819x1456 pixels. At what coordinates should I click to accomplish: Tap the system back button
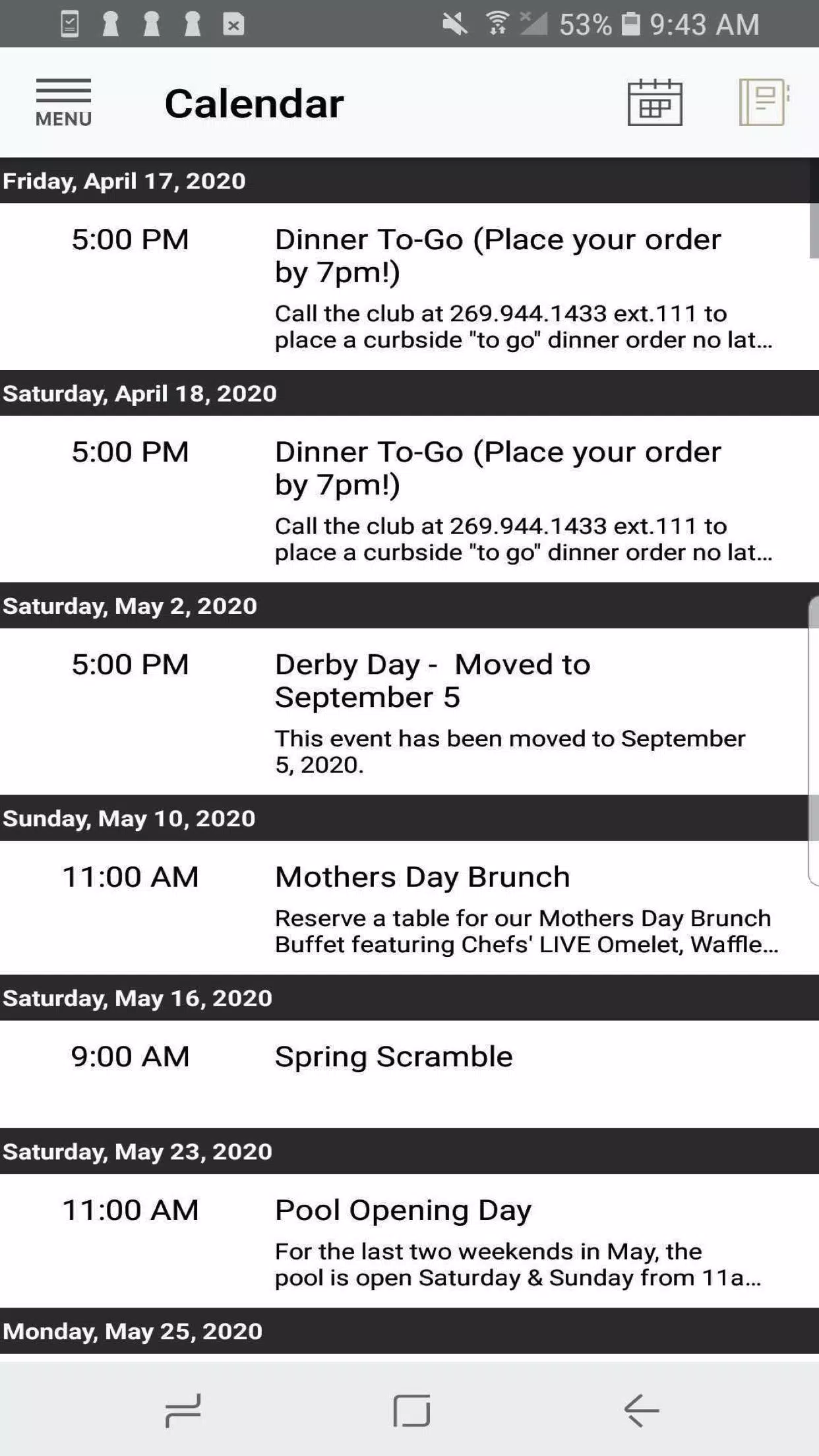(x=641, y=1410)
